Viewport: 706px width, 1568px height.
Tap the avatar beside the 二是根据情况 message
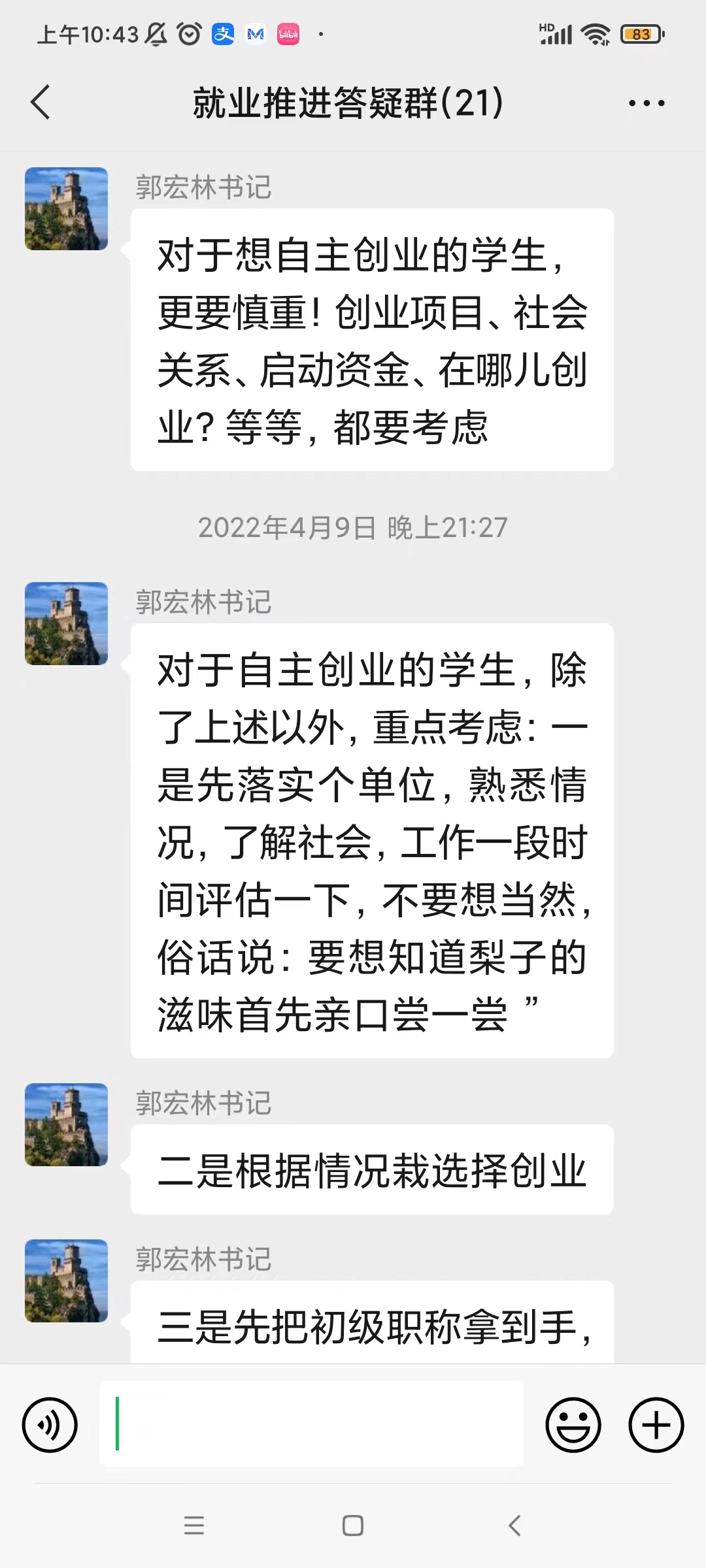click(66, 1124)
